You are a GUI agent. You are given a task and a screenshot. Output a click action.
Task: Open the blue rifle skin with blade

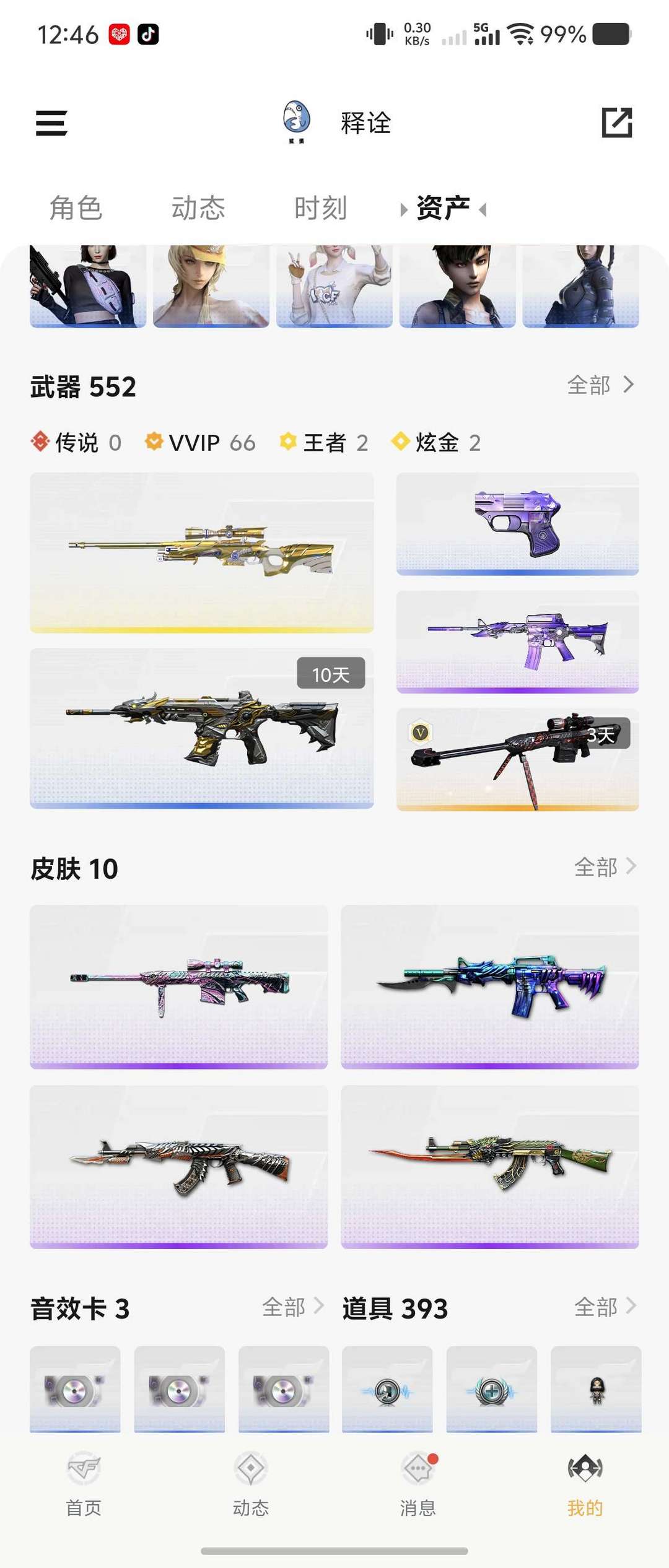489,987
